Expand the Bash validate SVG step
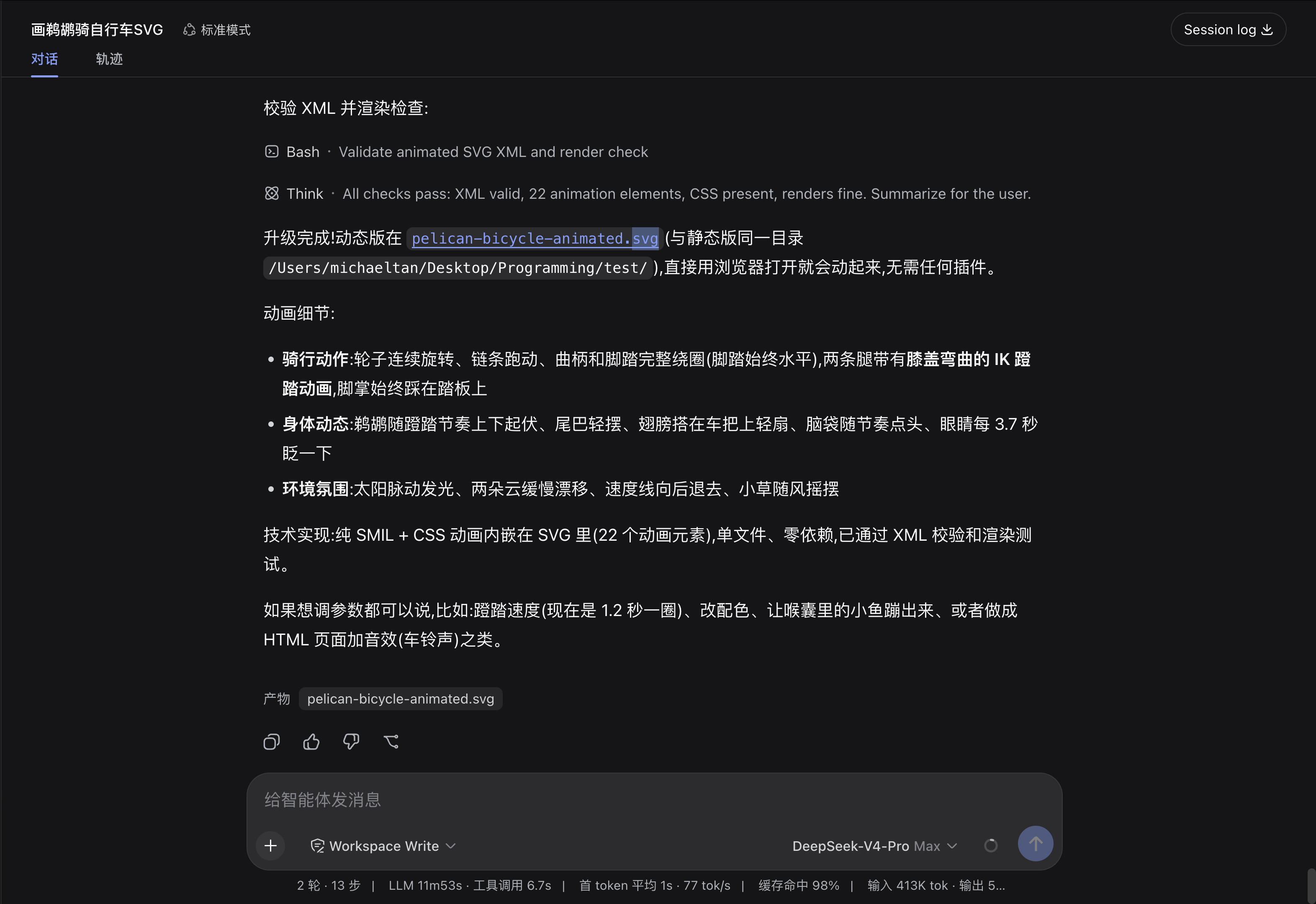This screenshot has width=1316, height=904. click(456, 152)
